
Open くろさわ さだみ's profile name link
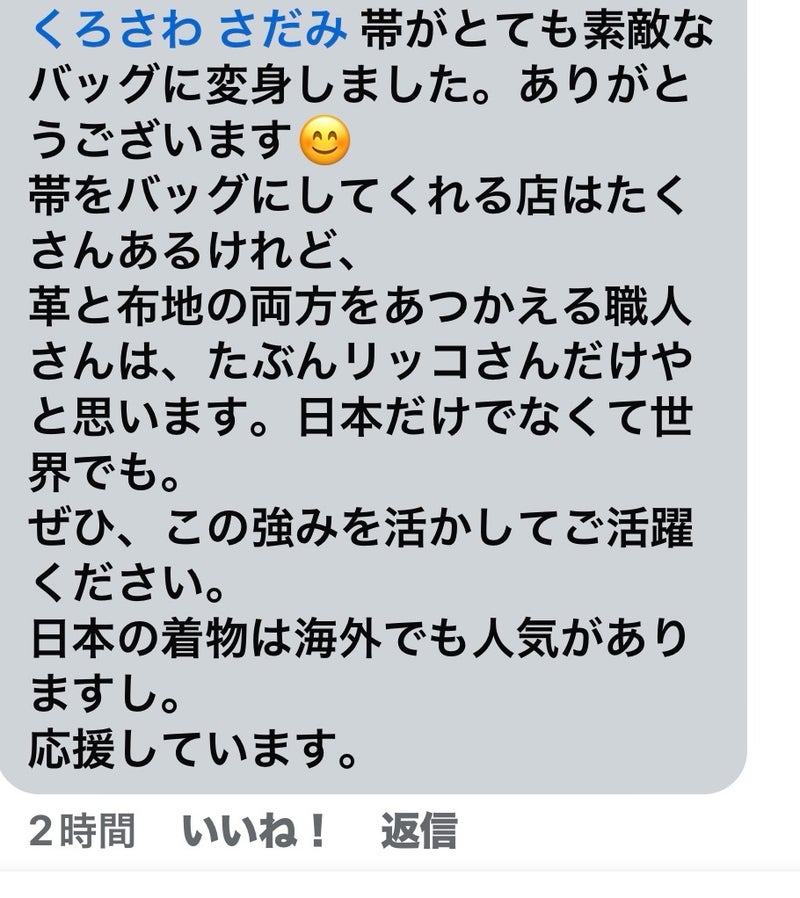coord(189,32)
